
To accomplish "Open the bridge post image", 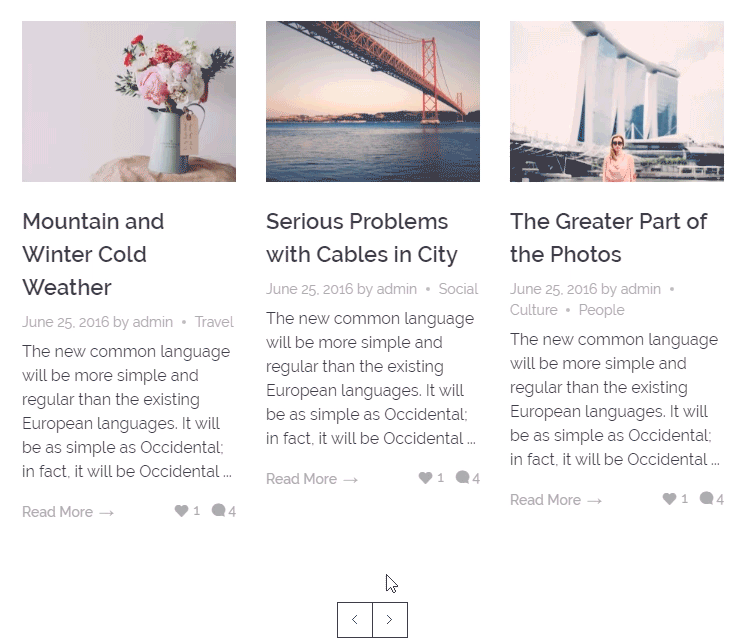I will click(373, 101).
